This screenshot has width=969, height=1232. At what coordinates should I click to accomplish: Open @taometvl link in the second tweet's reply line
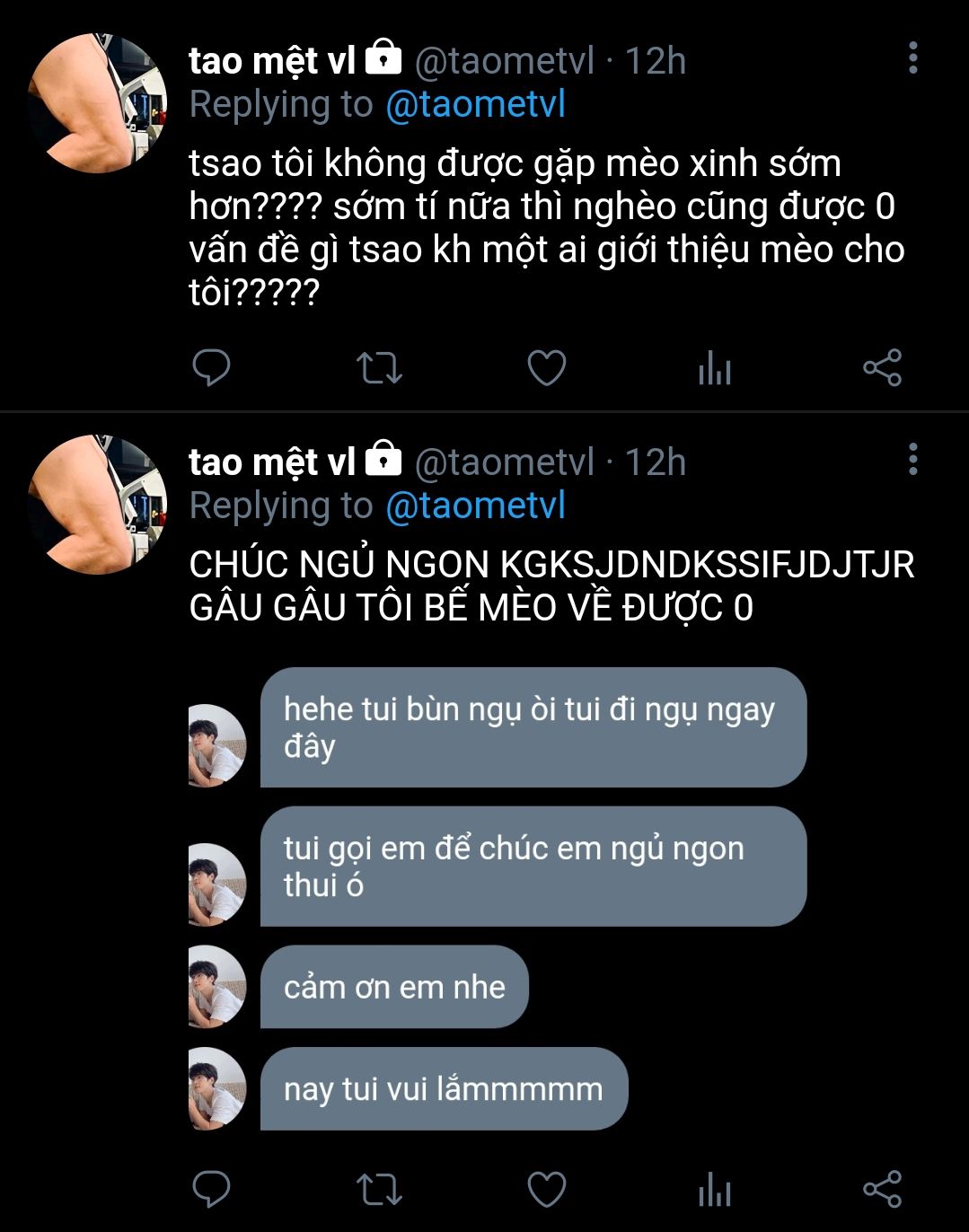[475, 506]
